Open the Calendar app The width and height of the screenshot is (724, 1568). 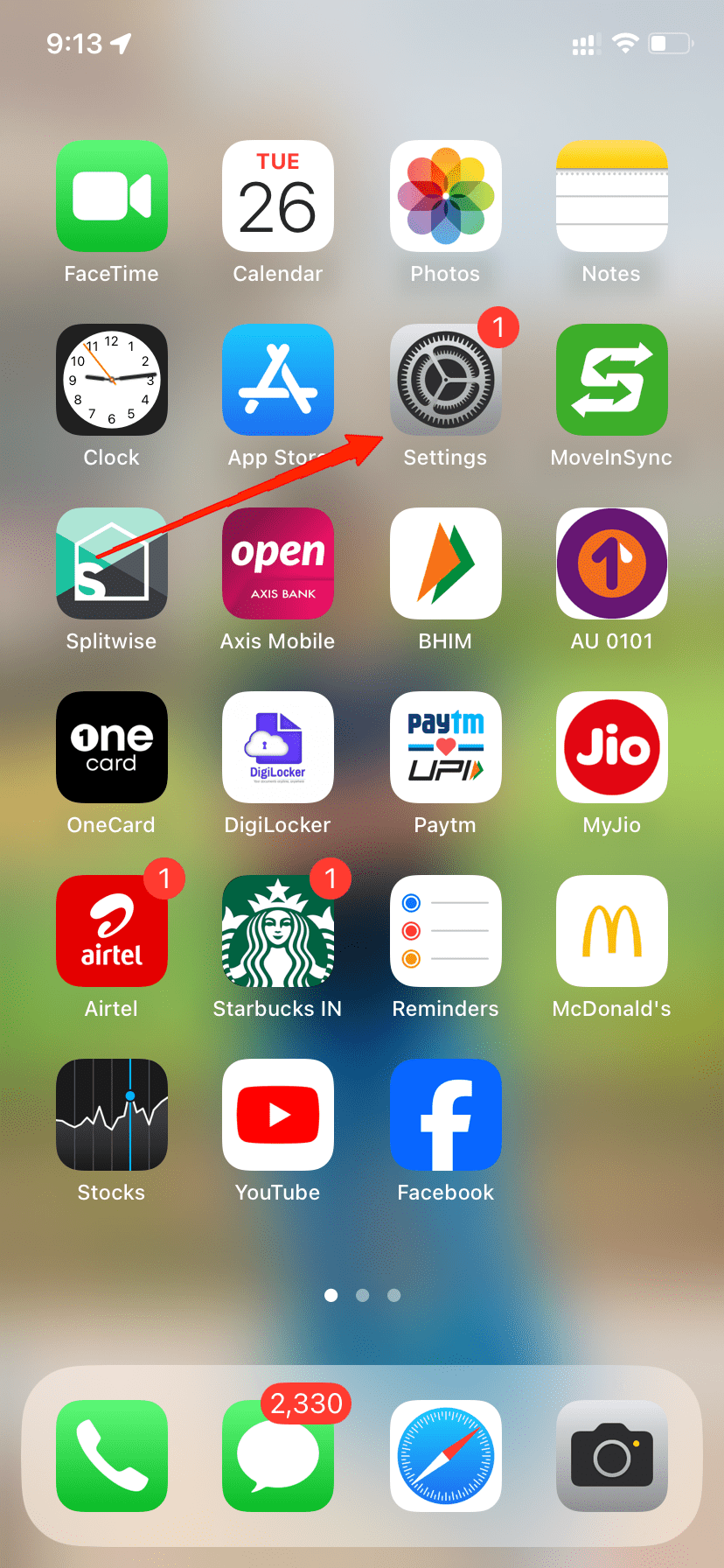point(278,196)
